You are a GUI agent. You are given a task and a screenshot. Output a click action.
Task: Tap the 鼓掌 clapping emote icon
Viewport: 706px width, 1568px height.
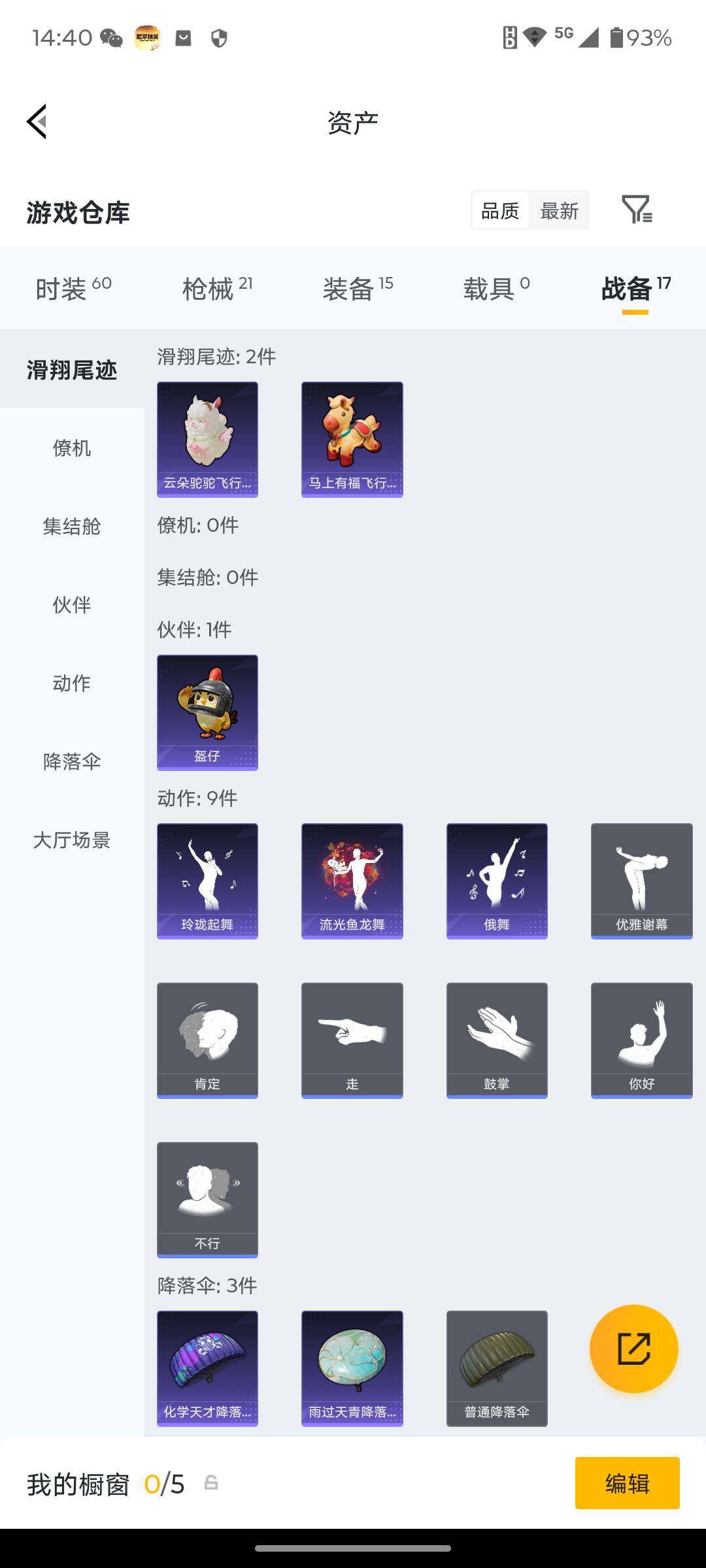click(x=496, y=1039)
